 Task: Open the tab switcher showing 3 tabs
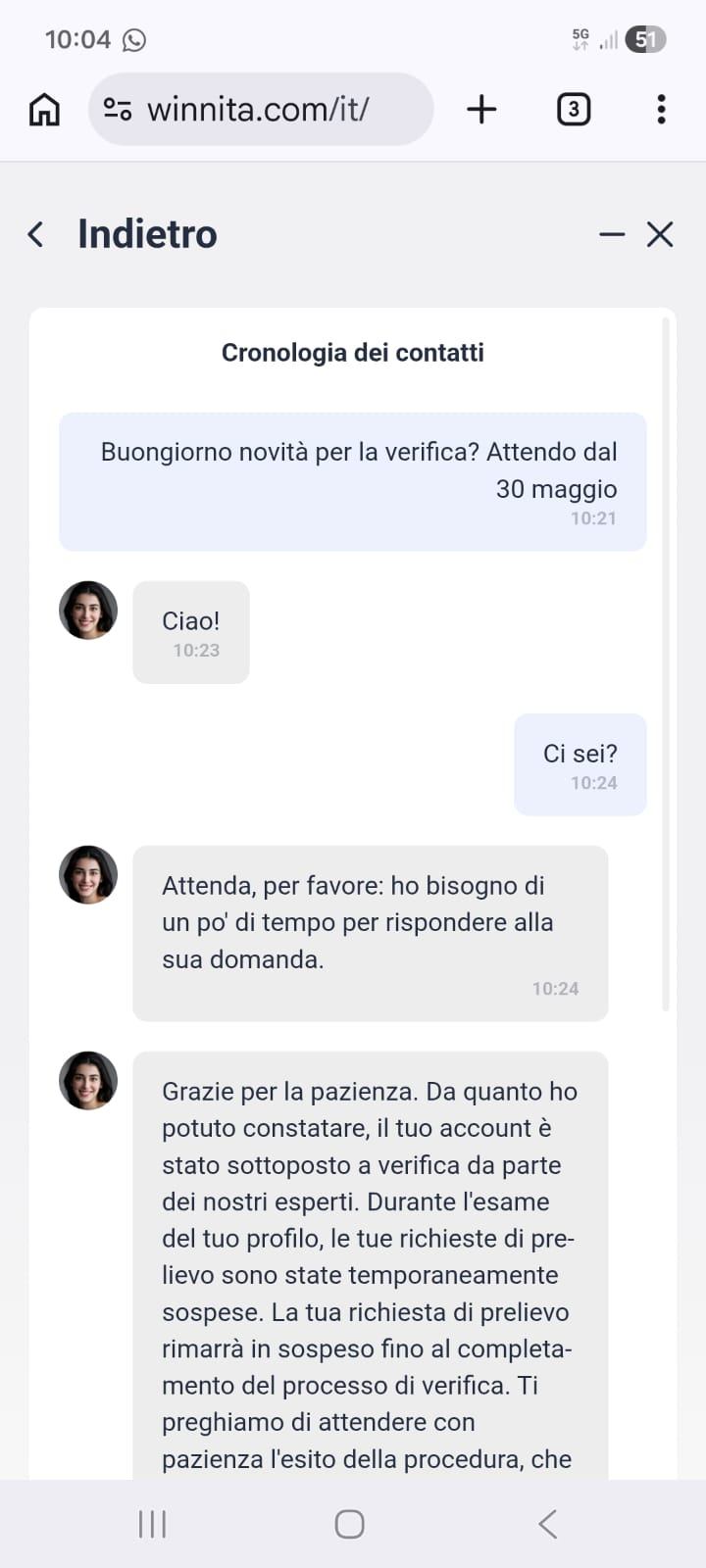point(574,109)
